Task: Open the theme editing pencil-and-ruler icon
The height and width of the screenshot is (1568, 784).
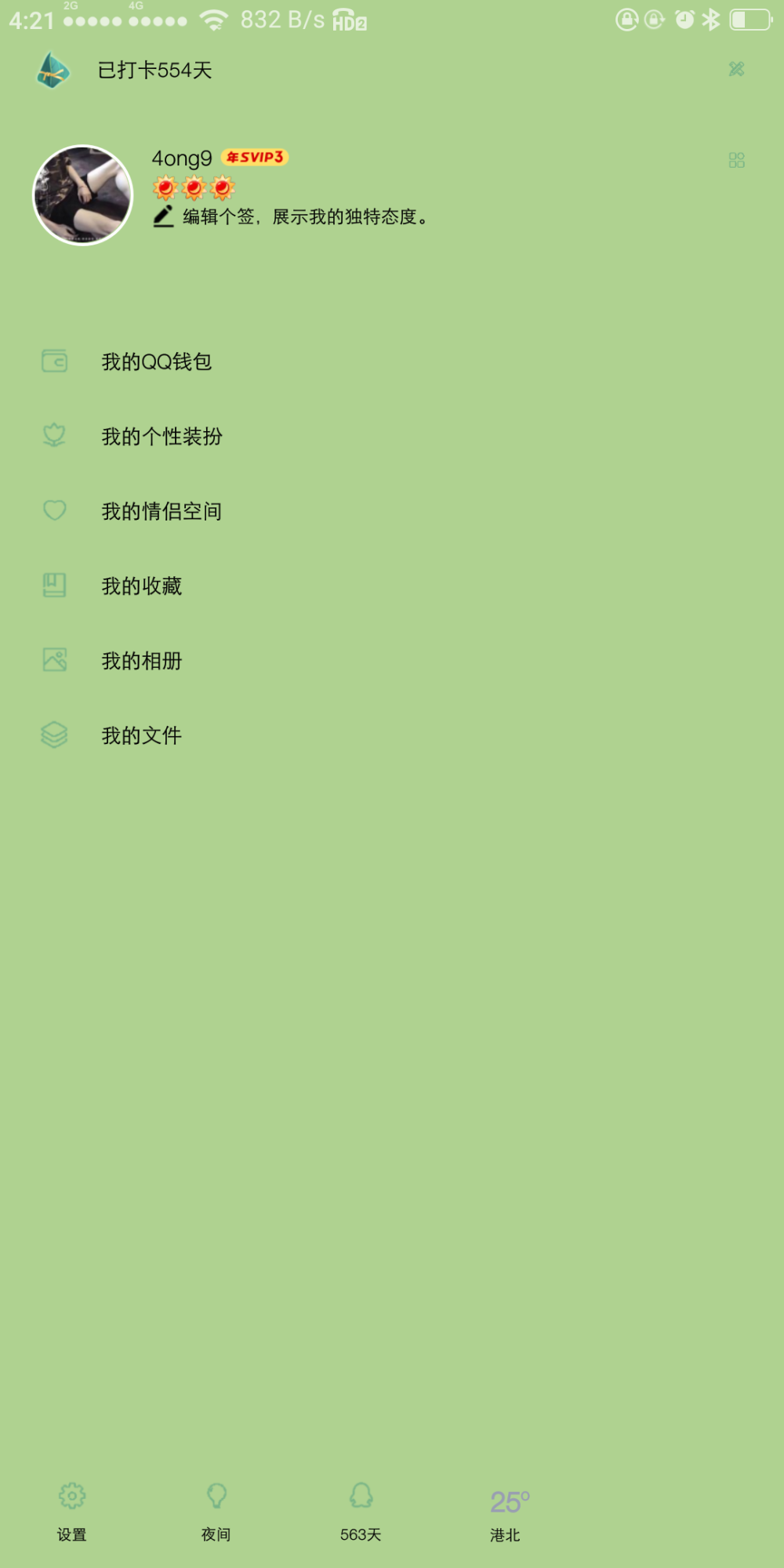Action: (x=735, y=71)
